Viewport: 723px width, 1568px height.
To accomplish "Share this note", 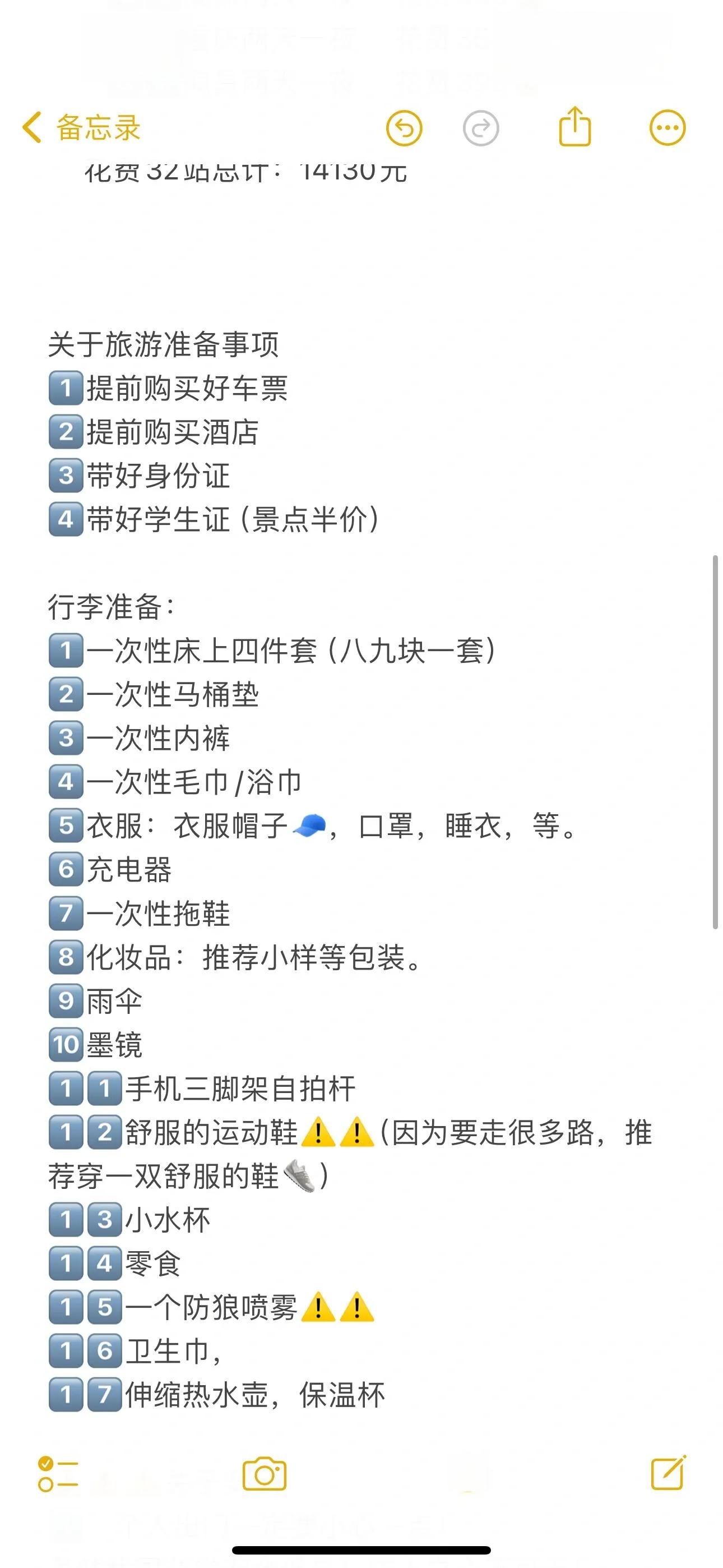I will coord(574,127).
